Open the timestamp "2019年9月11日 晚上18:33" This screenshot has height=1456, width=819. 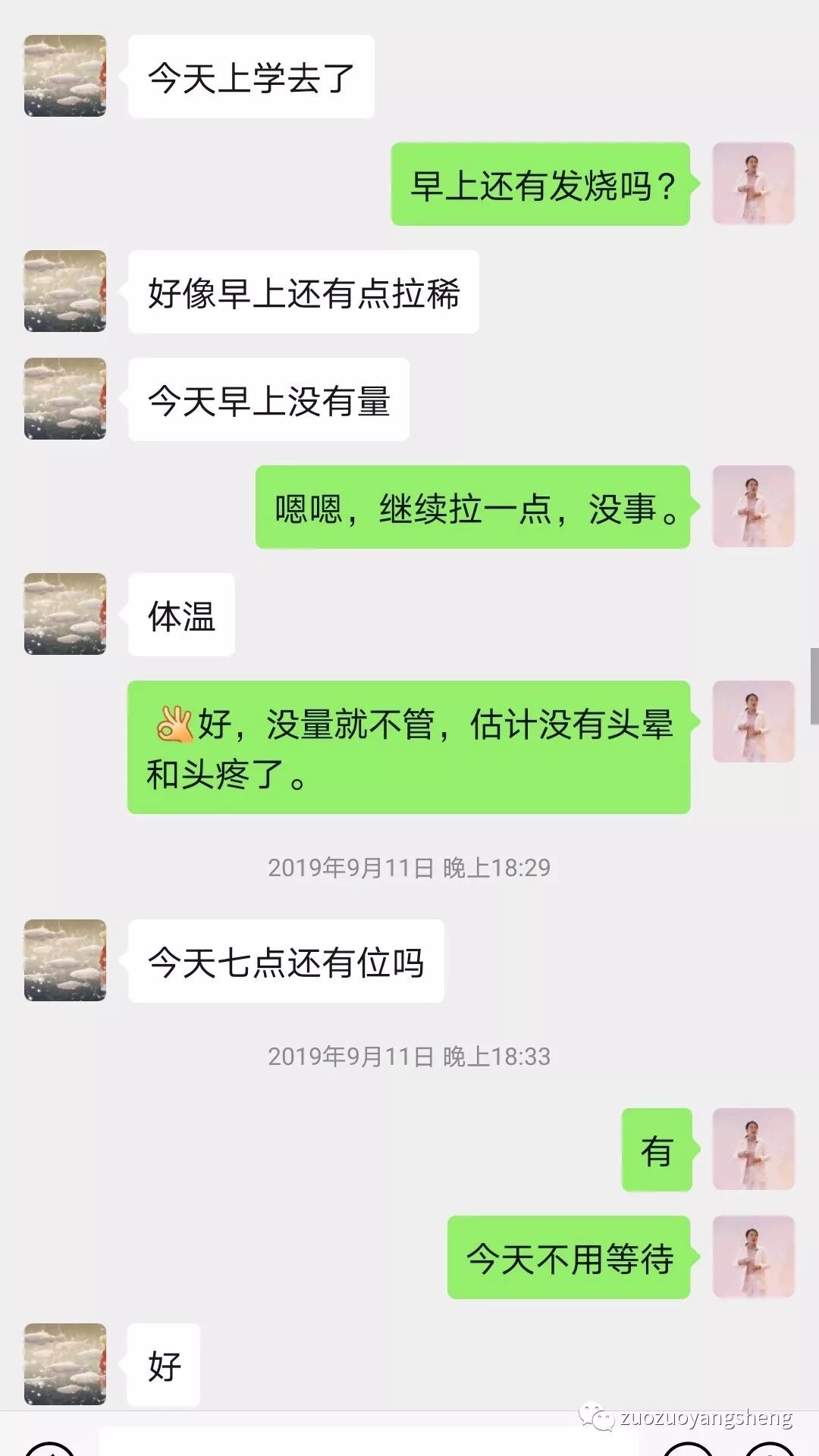coord(409,1056)
